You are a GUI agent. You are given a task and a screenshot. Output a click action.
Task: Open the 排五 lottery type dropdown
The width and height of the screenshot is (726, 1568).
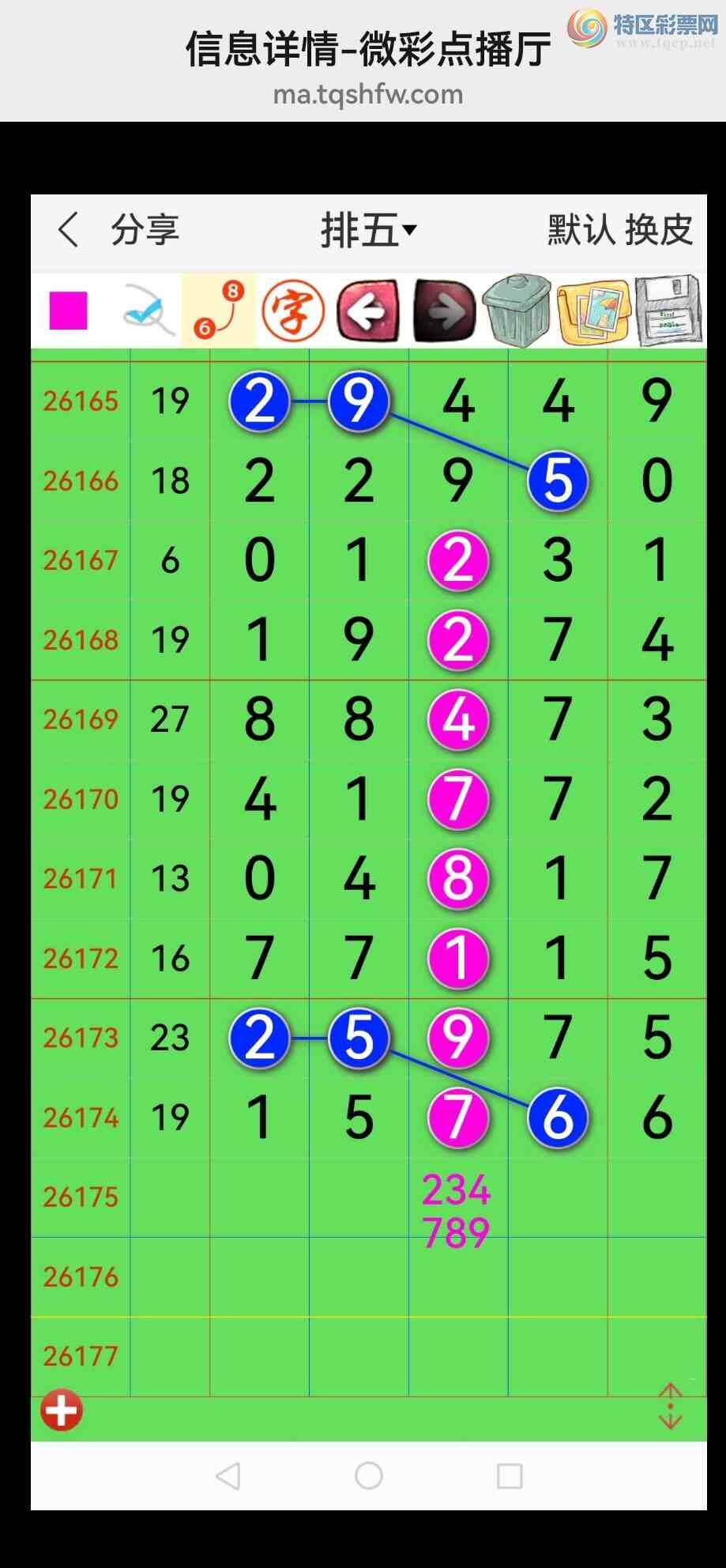tap(368, 231)
